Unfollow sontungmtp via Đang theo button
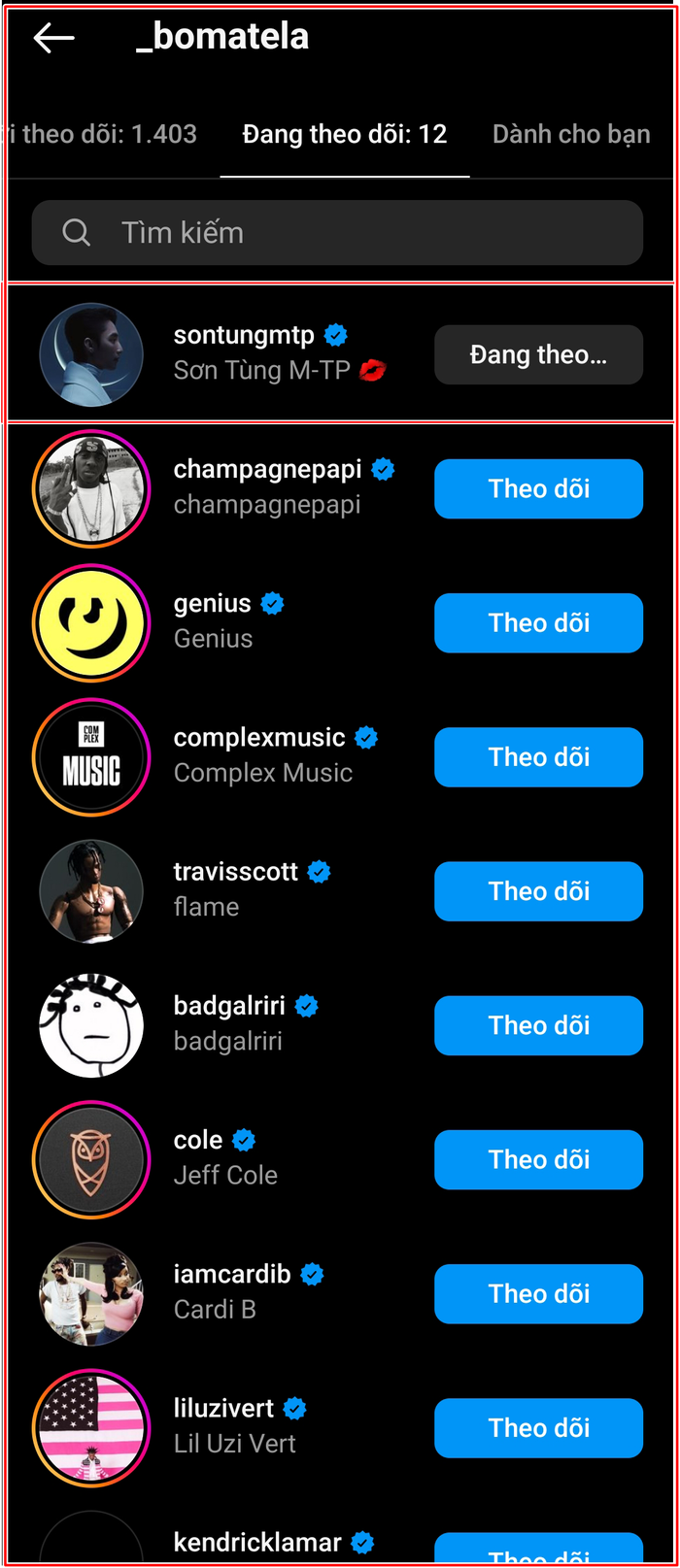 click(538, 354)
